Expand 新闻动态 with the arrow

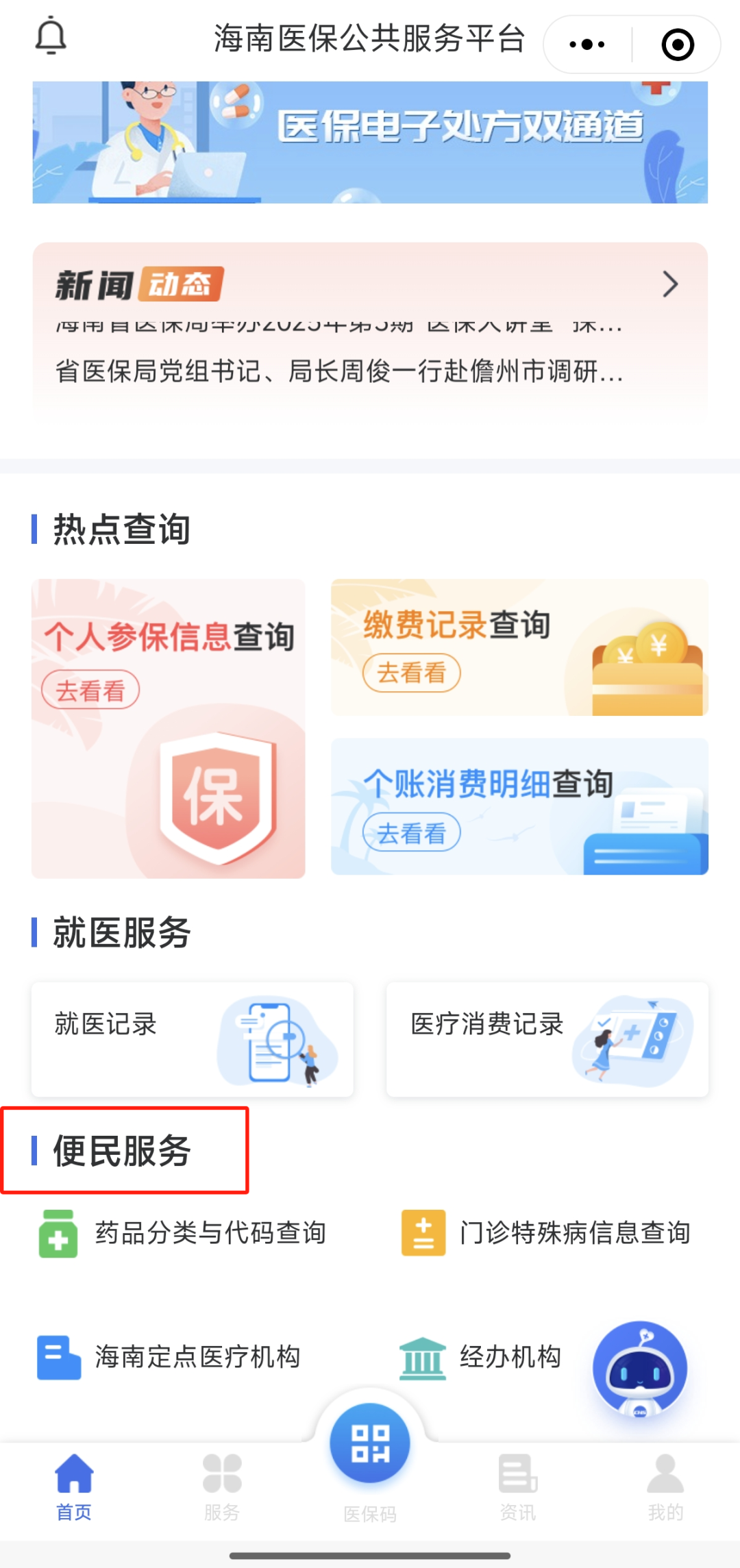670,284
